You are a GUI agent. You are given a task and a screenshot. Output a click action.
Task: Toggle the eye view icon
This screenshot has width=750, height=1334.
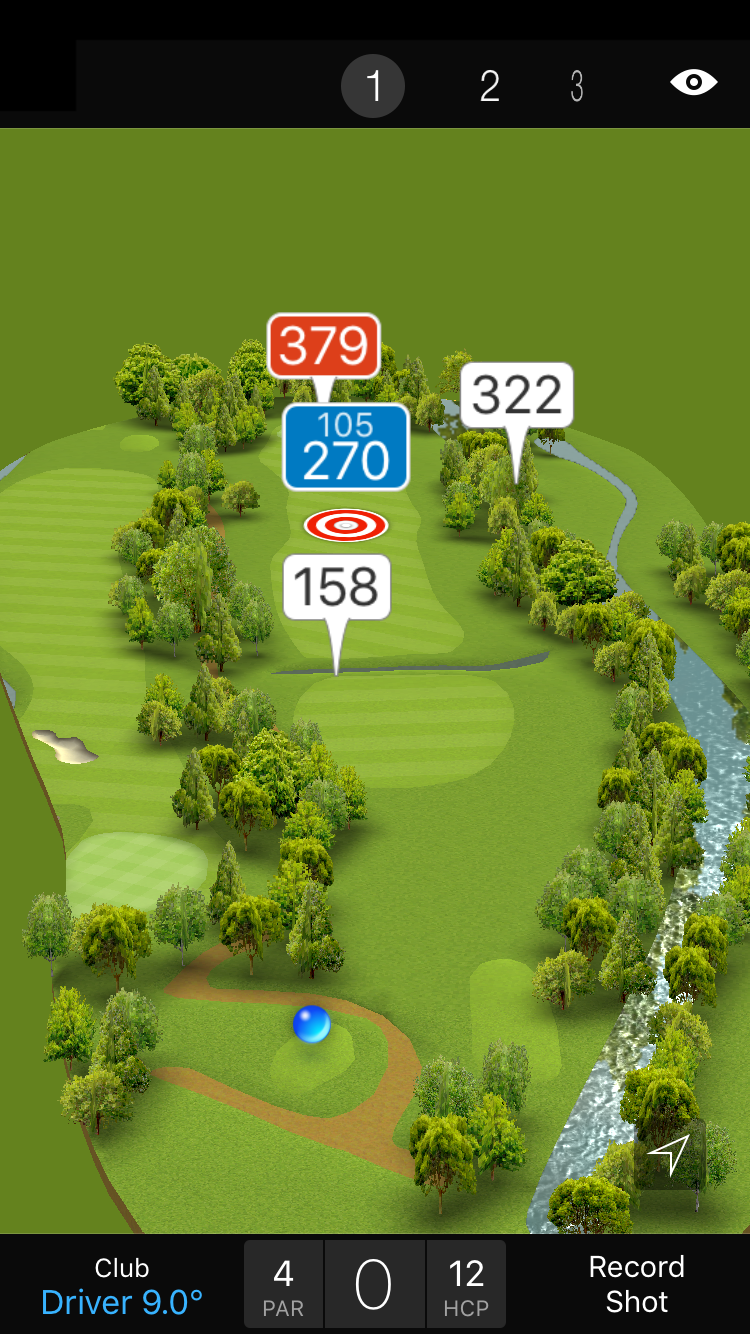pyautogui.click(x=693, y=82)
